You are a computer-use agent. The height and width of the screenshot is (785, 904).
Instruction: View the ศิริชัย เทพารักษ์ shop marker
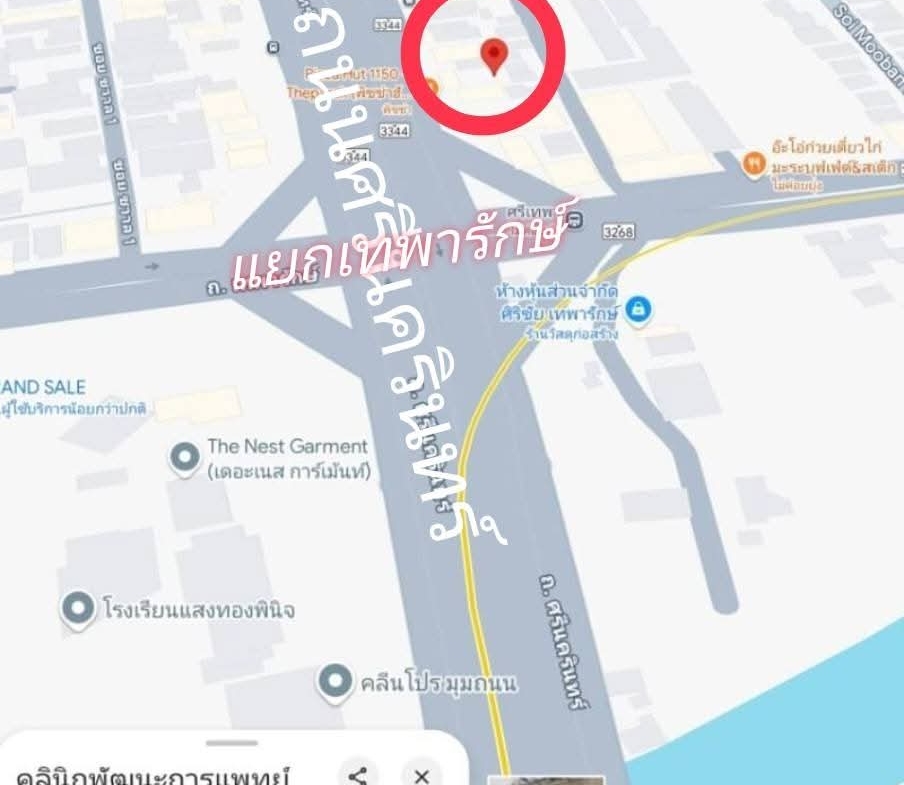(x=636, y=311)
